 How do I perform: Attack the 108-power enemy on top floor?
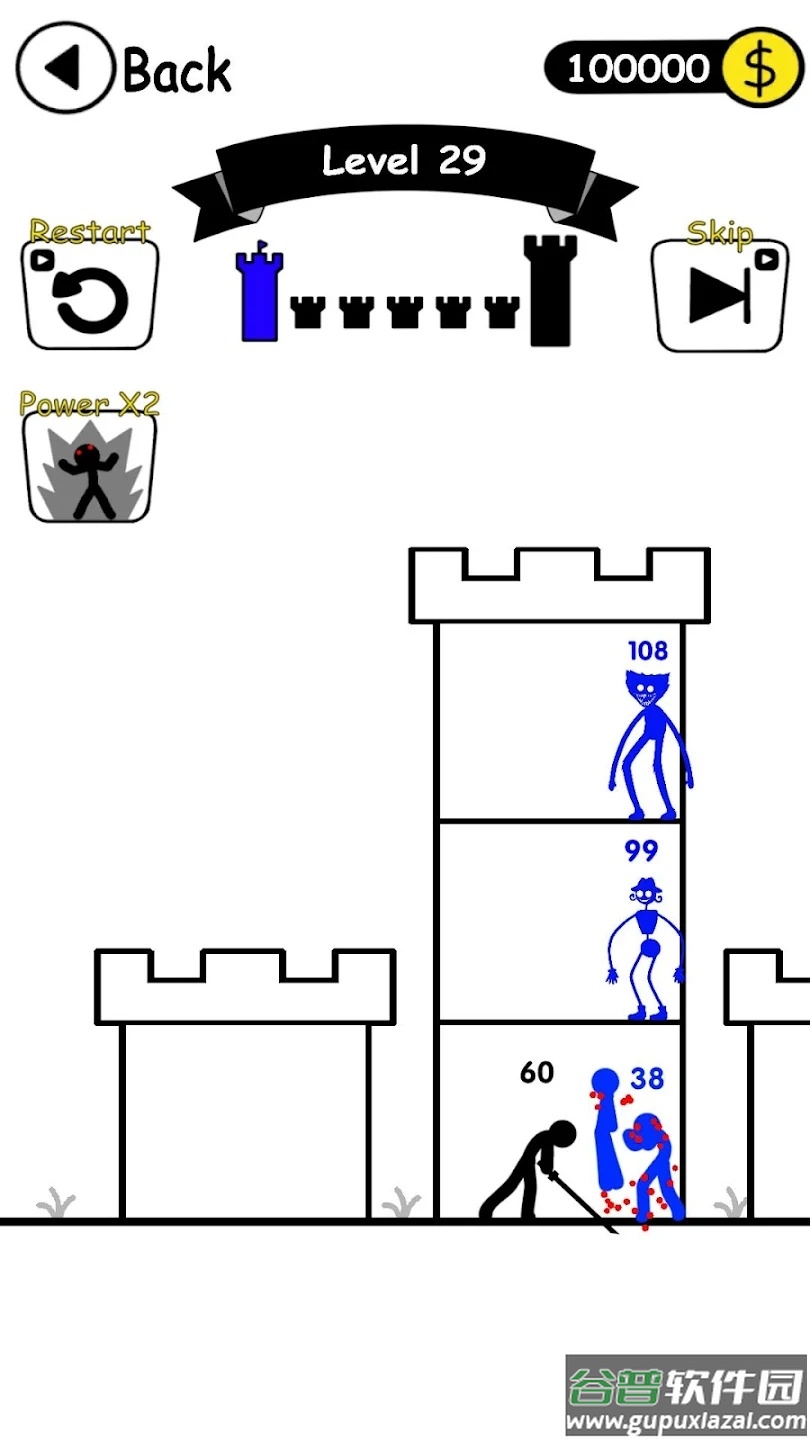tap(560, 722)
